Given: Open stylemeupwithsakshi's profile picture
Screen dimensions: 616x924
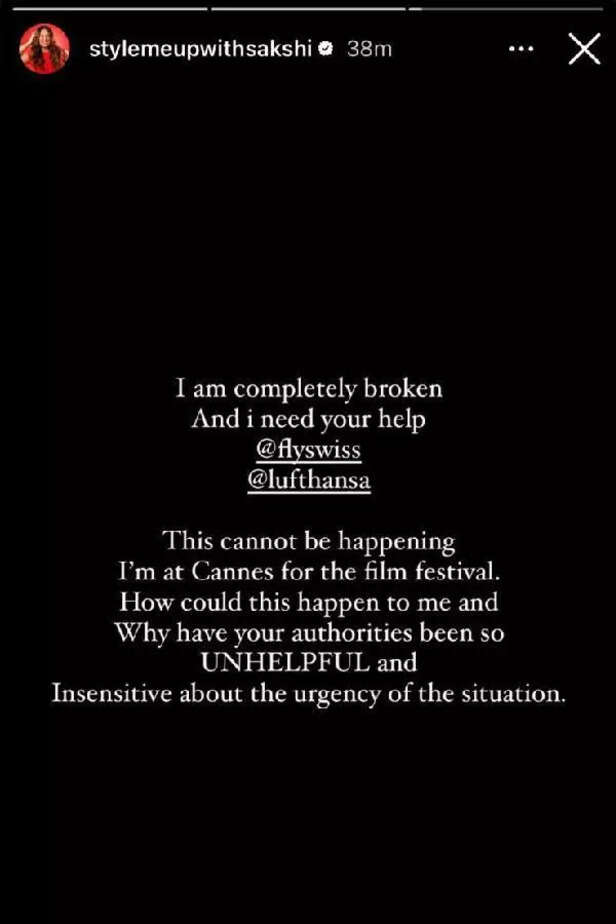Looking at the screenshot, I should [x=44, y=49].
